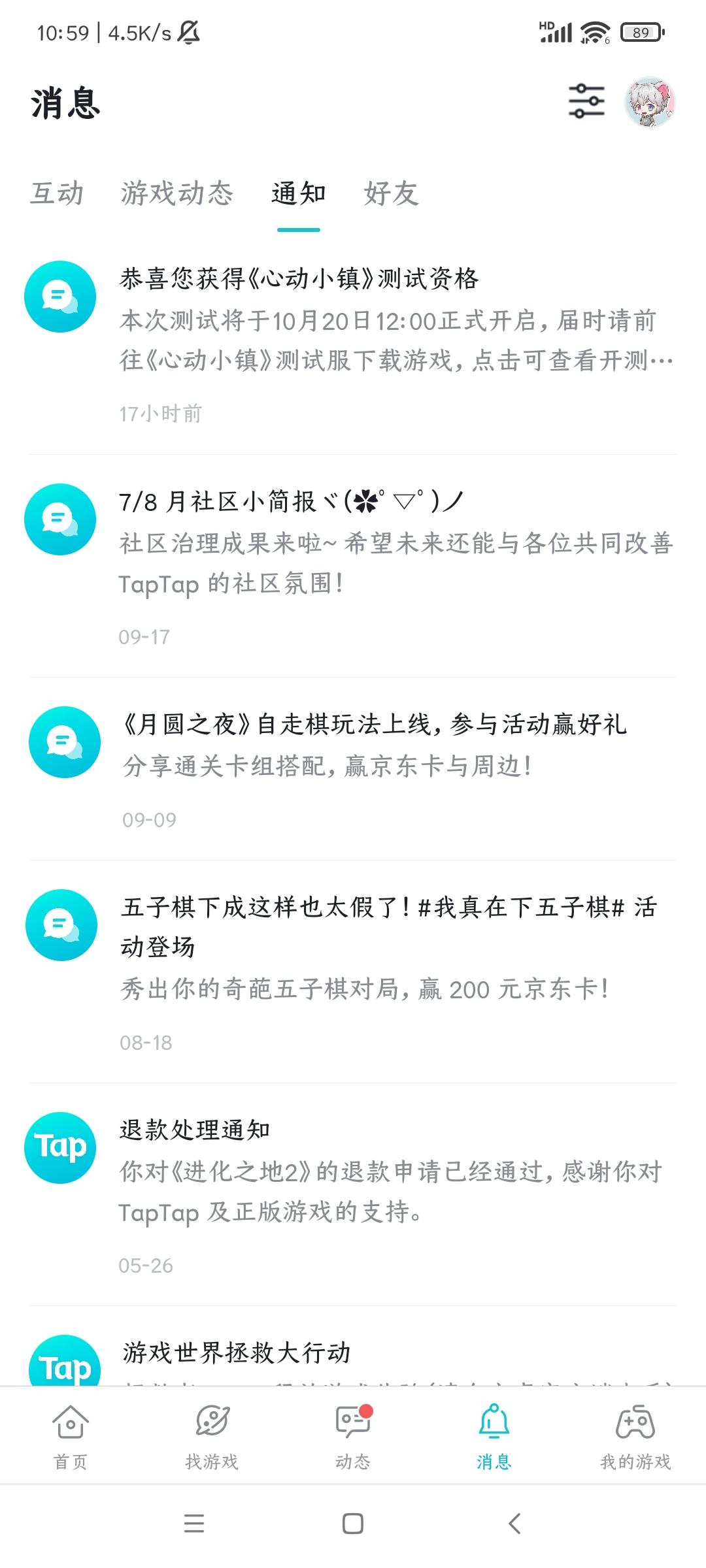Switch to the 好友 tab
This screenshot has width=706, height=1568.
pyautogui.click(x=391, y=193)
